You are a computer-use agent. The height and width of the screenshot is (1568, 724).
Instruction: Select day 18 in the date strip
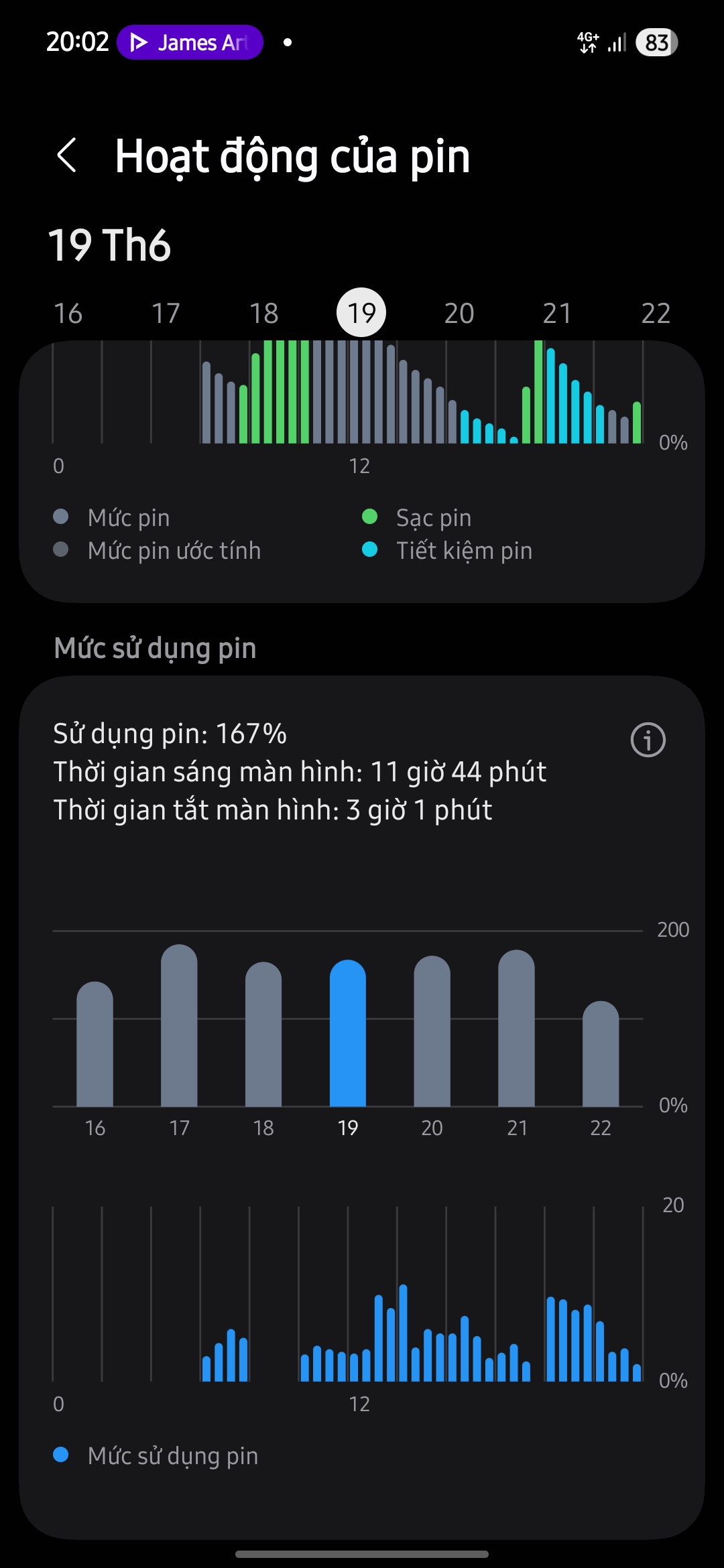[263, 313]
